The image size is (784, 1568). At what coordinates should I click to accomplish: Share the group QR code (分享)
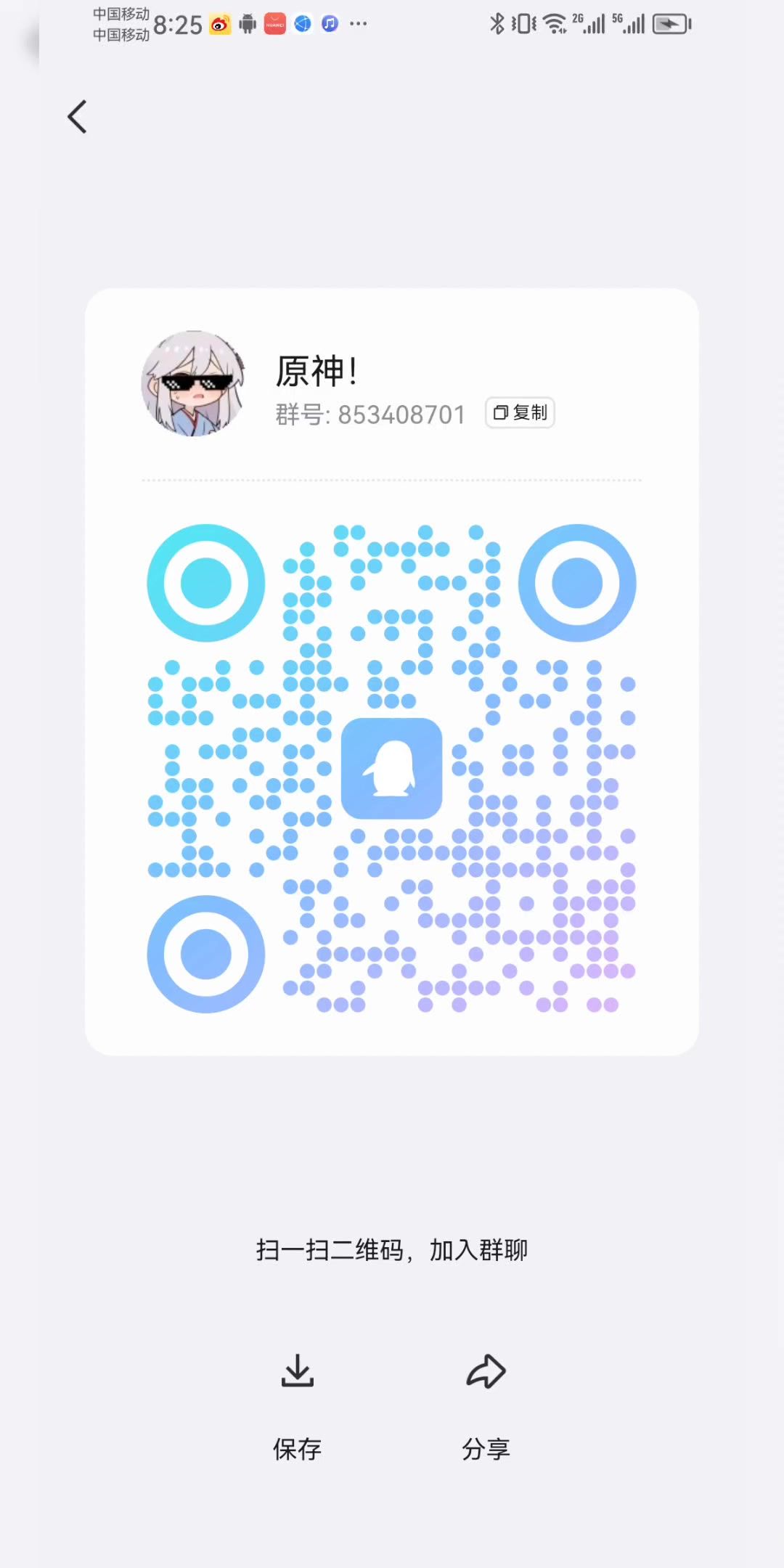pyautogui.click(x=486, y=1405)
